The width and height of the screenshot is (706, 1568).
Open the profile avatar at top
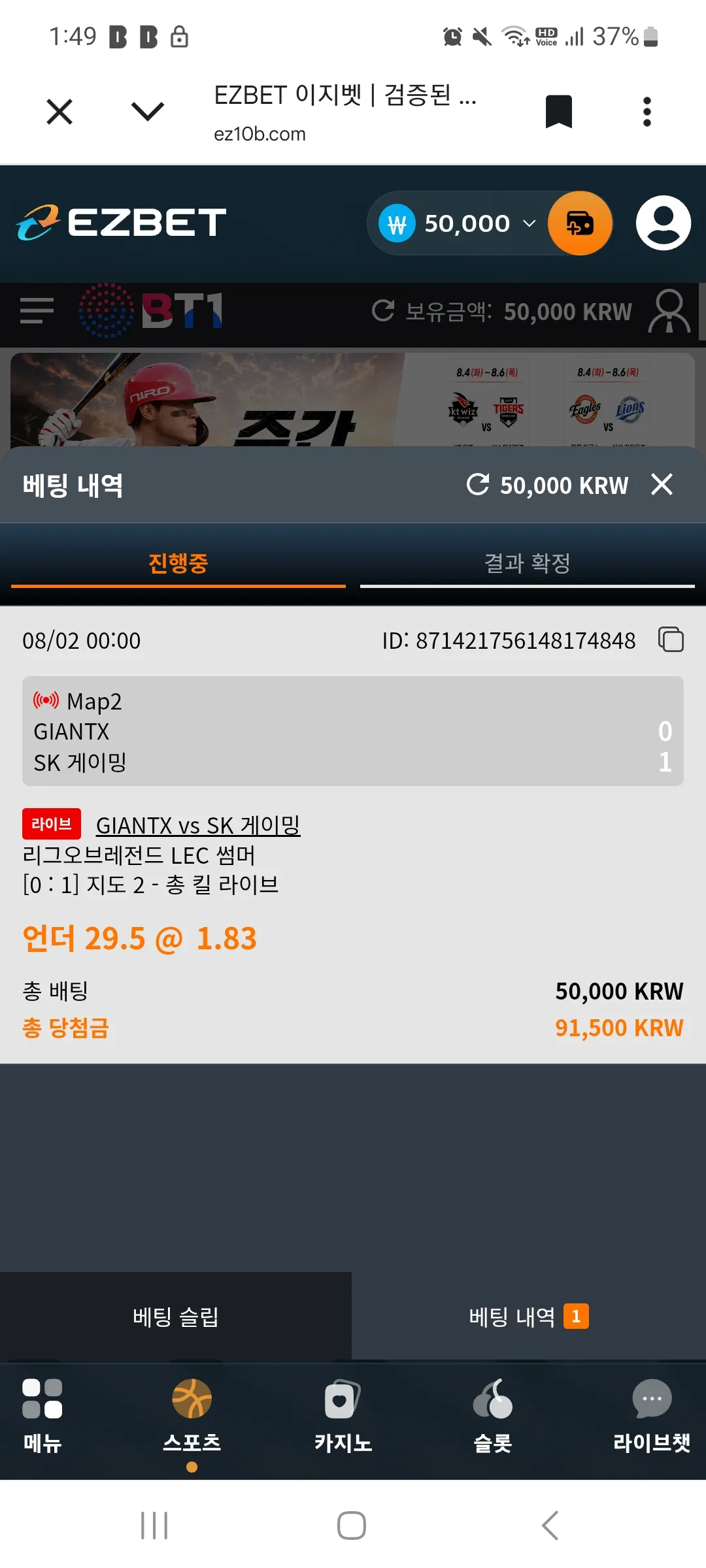(x=664, y=223)
